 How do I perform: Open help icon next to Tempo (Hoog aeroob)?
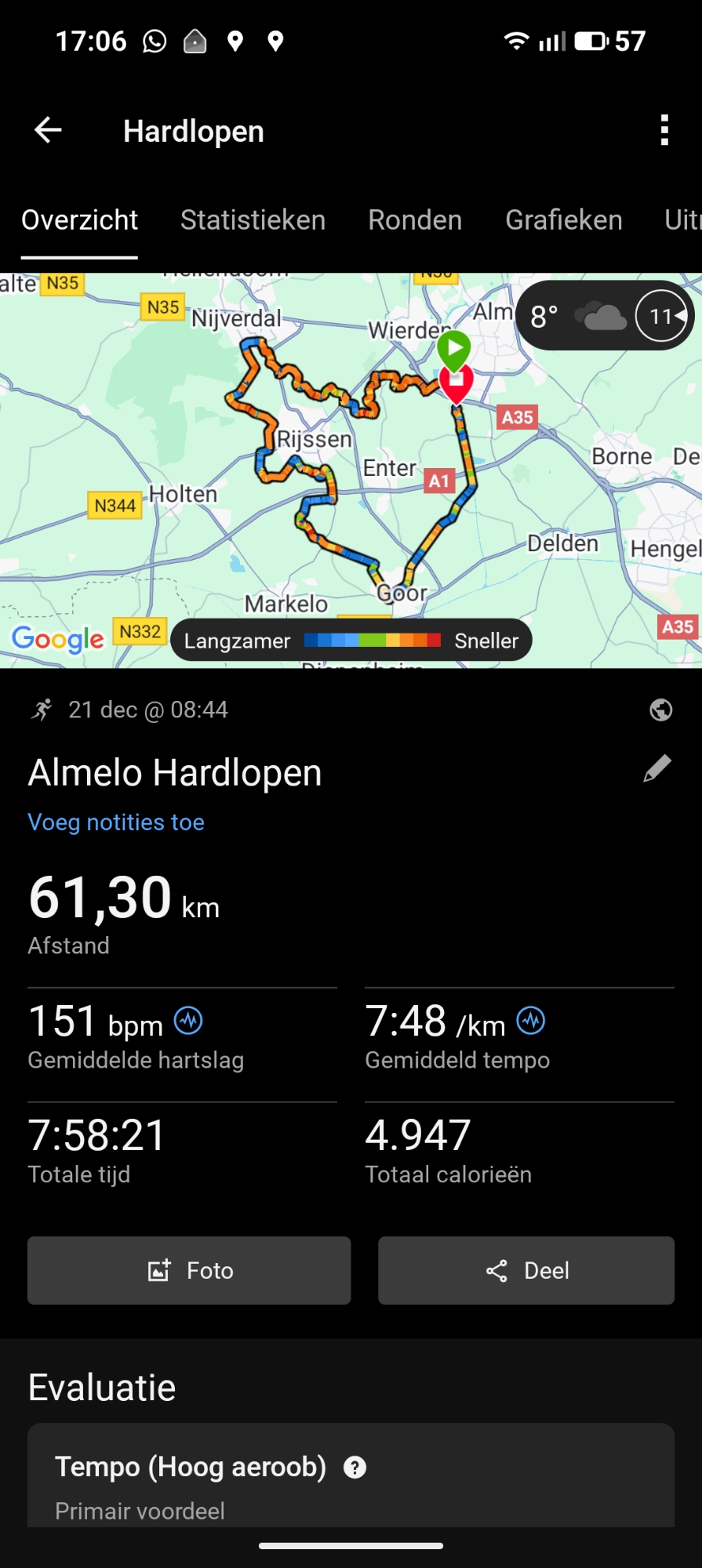click(x=355, y=1468)
